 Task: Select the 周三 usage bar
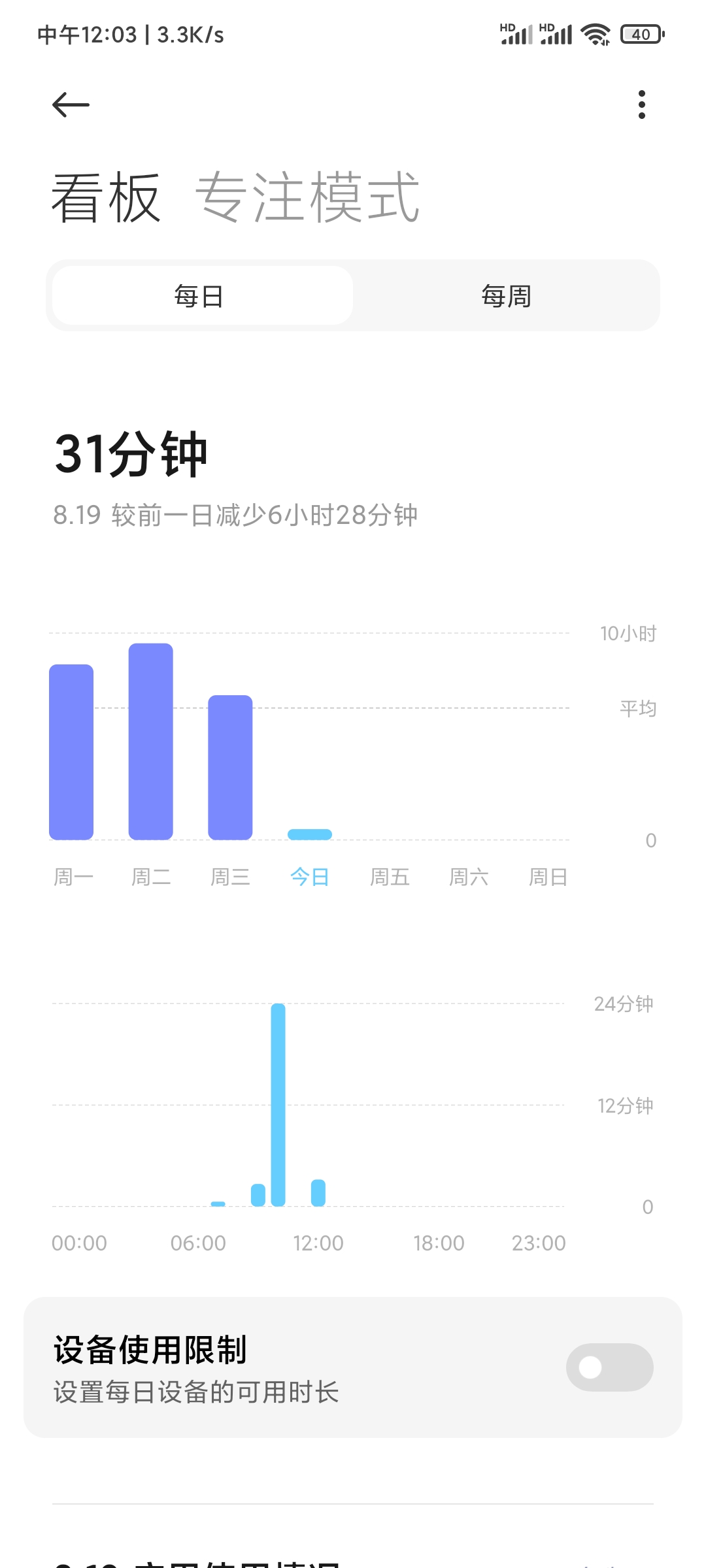[x=230, y=768]
